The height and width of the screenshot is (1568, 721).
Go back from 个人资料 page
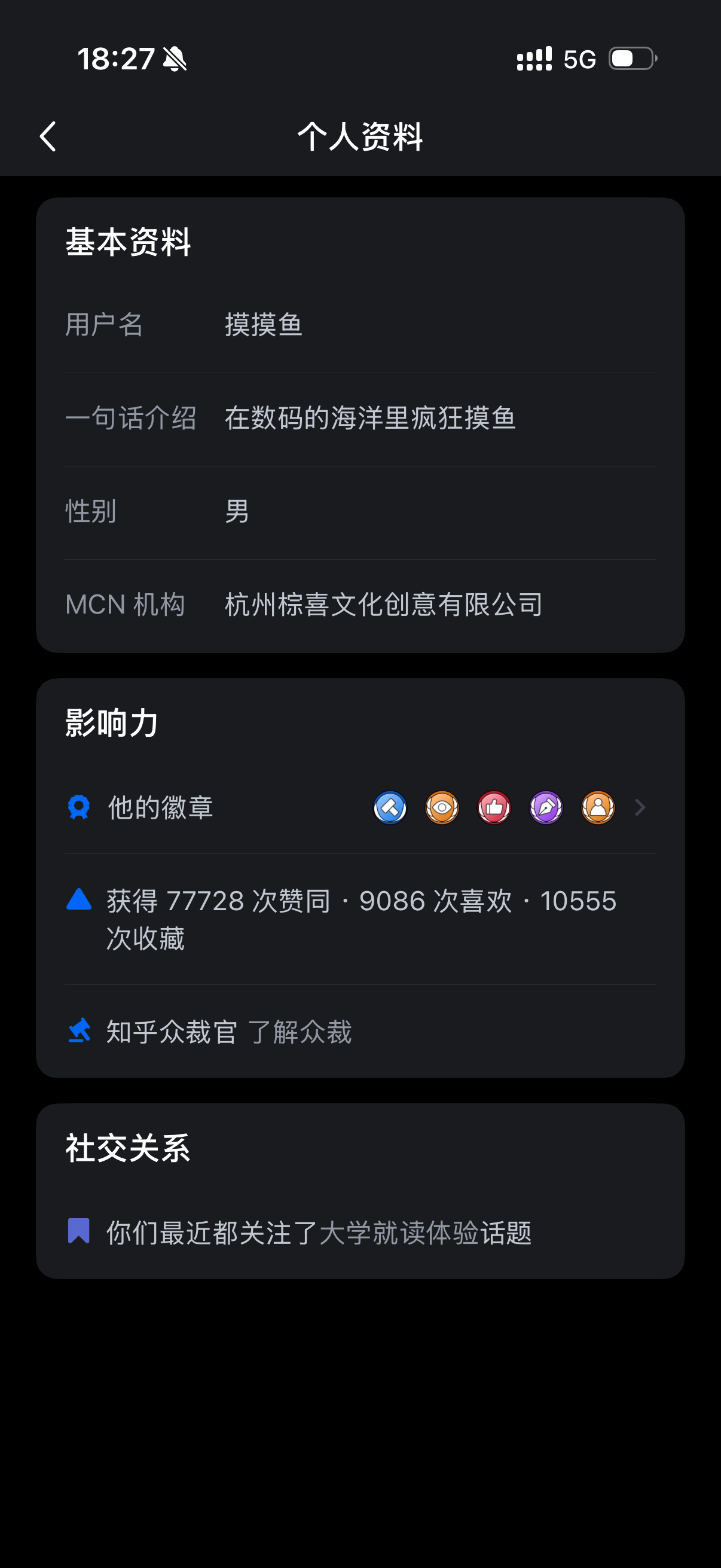point(48,136)
